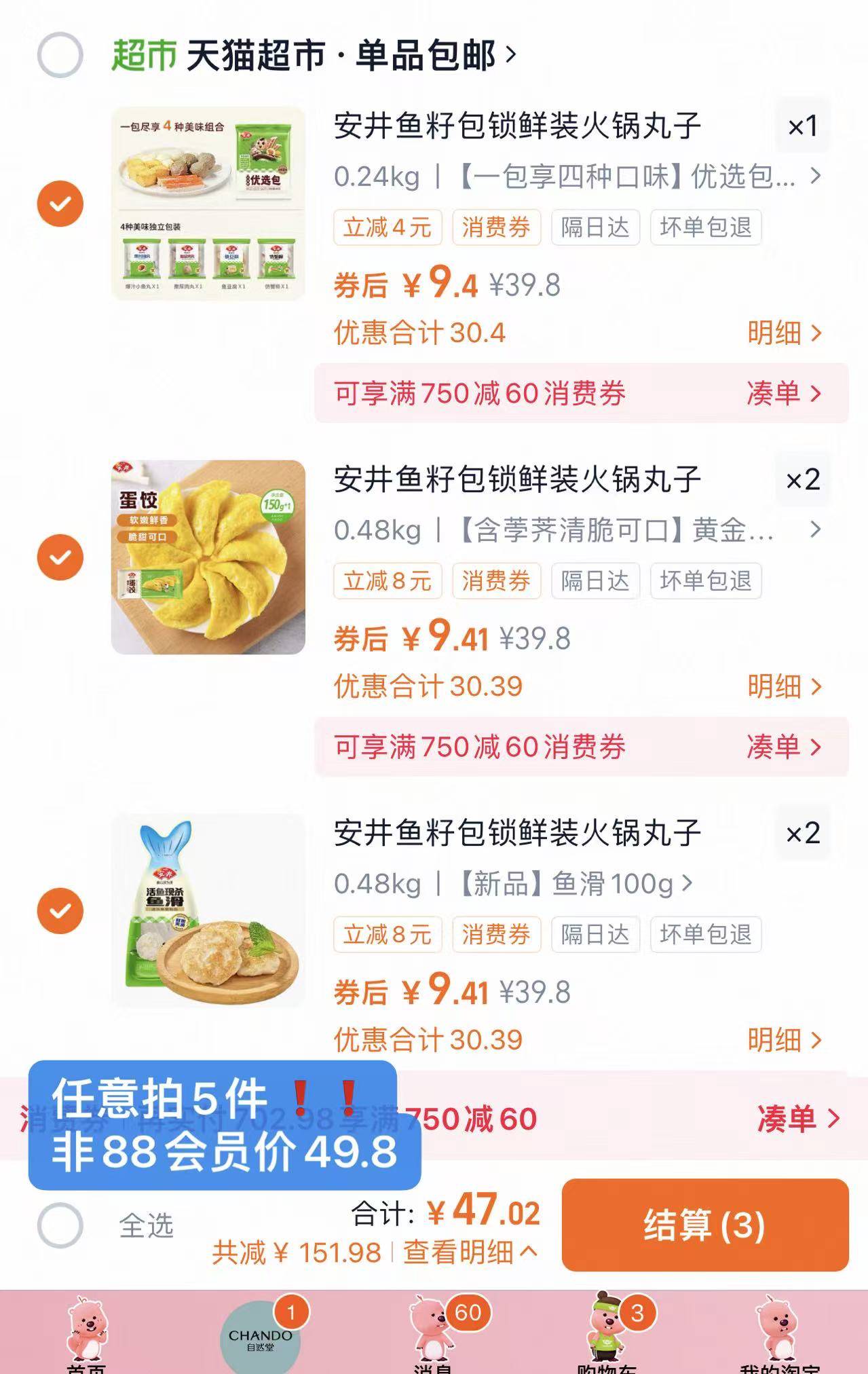Deselect the 蛋饺 item checkbox
Viewport: 868px width, 1374px height.
click(62, 557)
